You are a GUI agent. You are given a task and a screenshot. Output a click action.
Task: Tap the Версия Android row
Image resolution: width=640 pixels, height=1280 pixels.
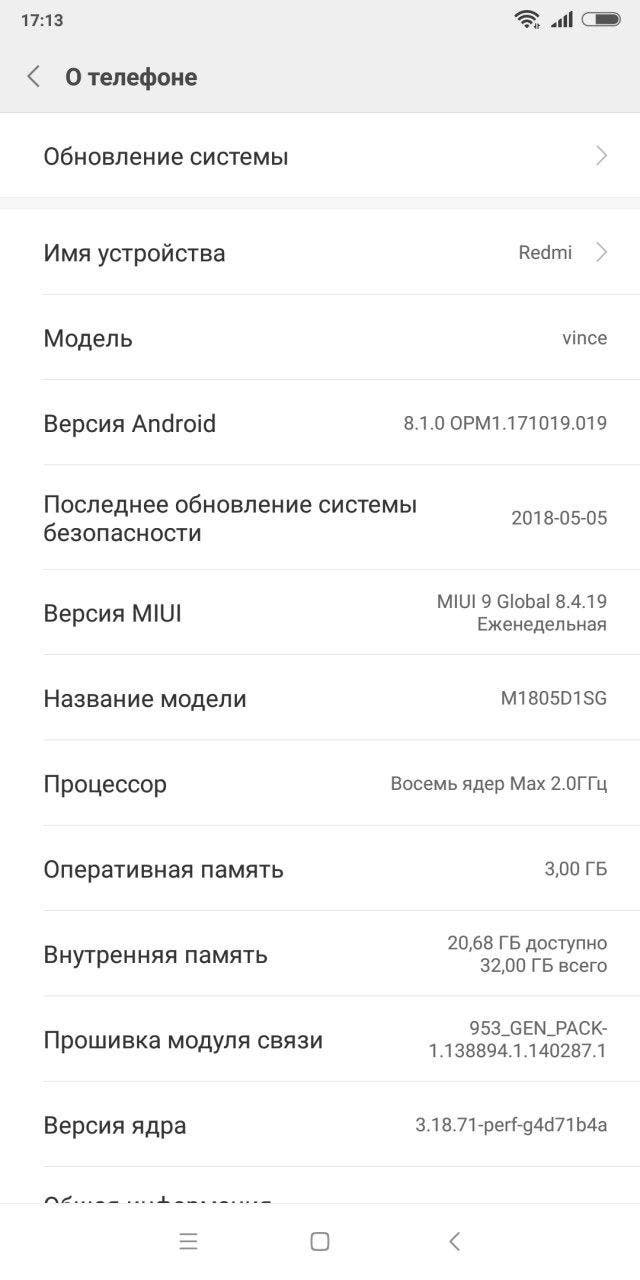320,423
